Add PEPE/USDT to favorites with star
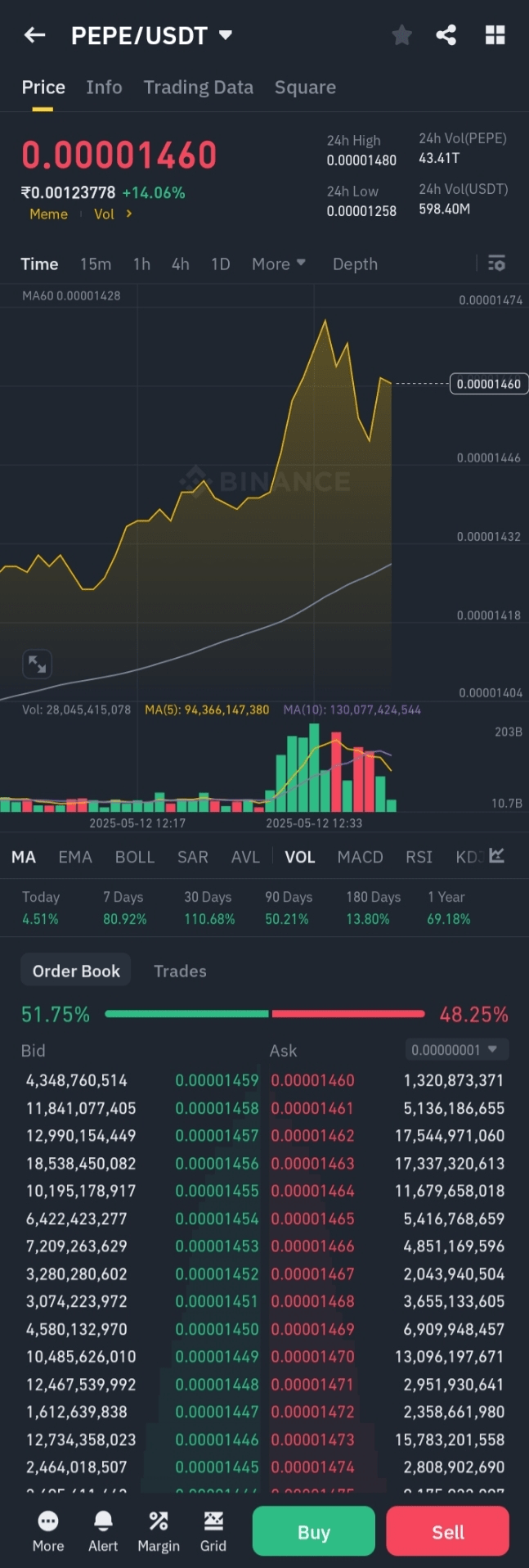Screen dimensions: 529x1568 point(401,35)
